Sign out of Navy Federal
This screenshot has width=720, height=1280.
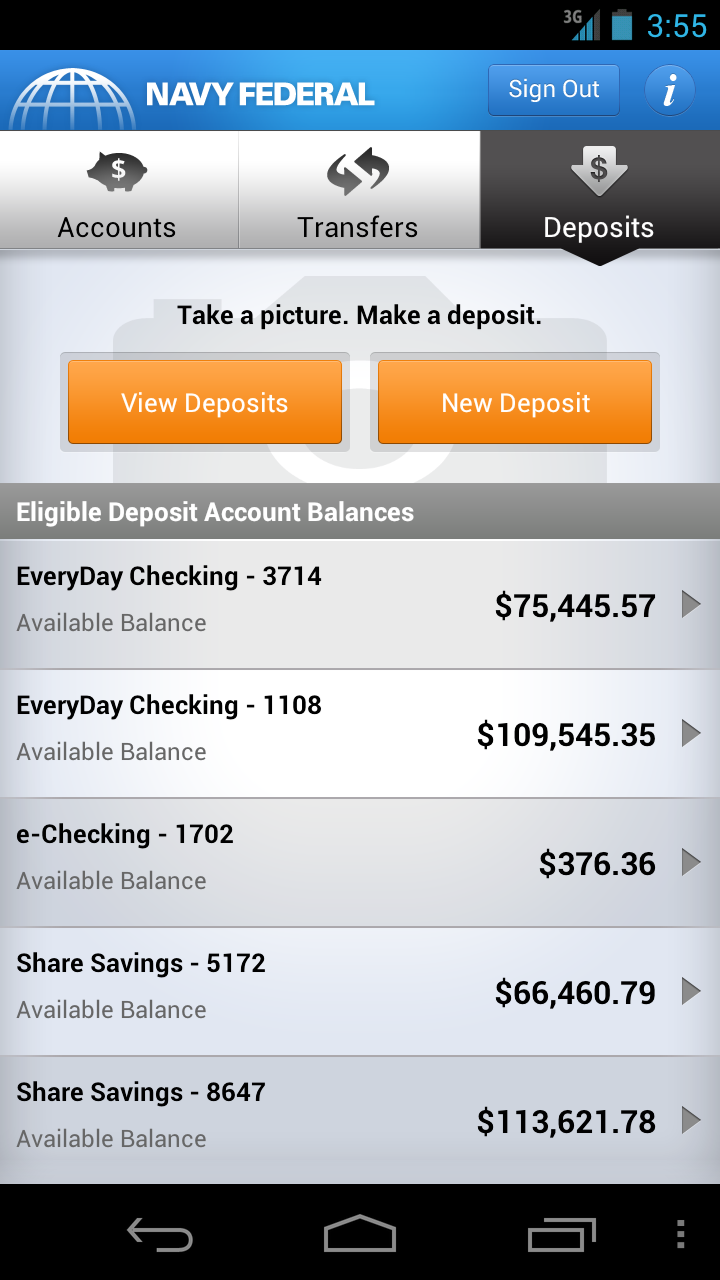point(553,90)
